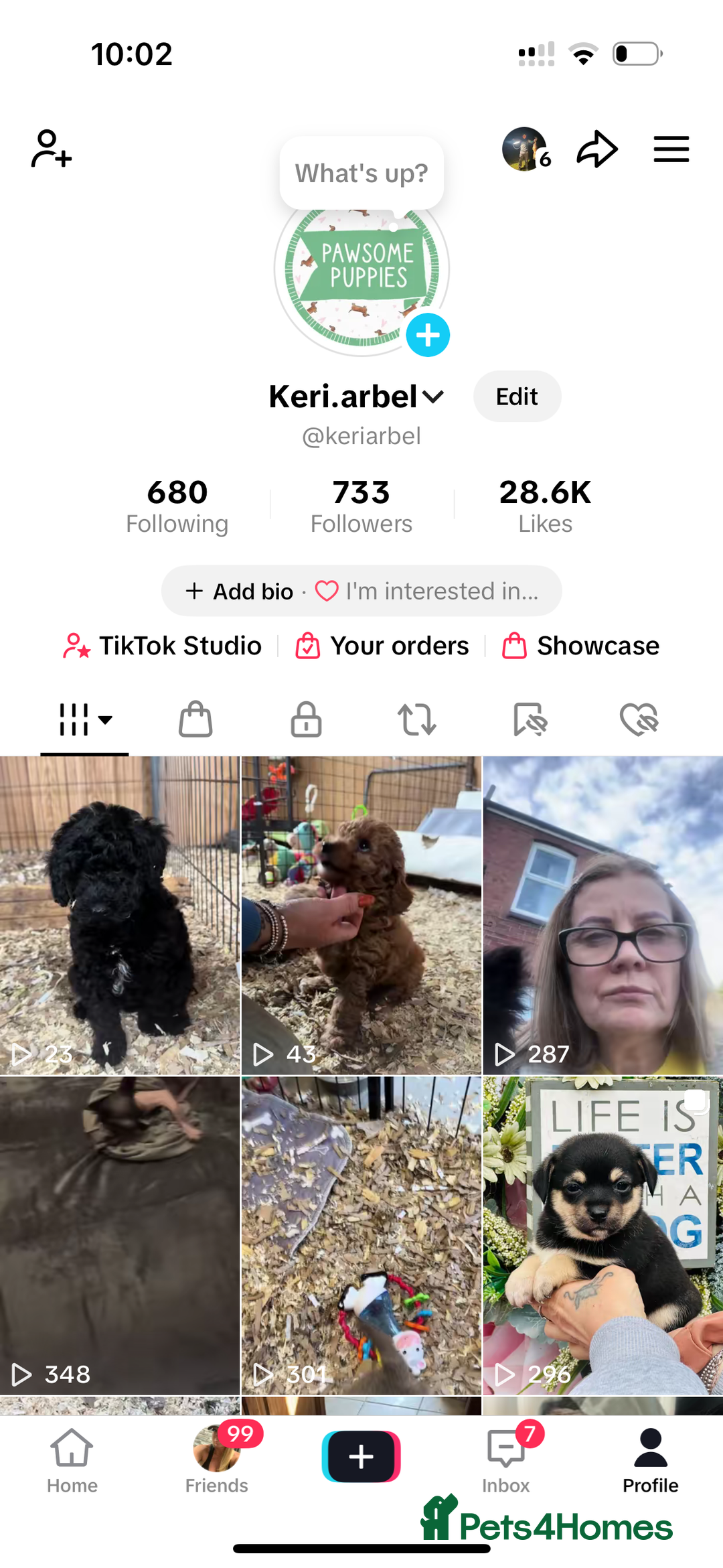Open TikTok Studio
Image resolution: width=723 pixels, height=1568 pixels.
pyautogui.click(x=163, y=646)
